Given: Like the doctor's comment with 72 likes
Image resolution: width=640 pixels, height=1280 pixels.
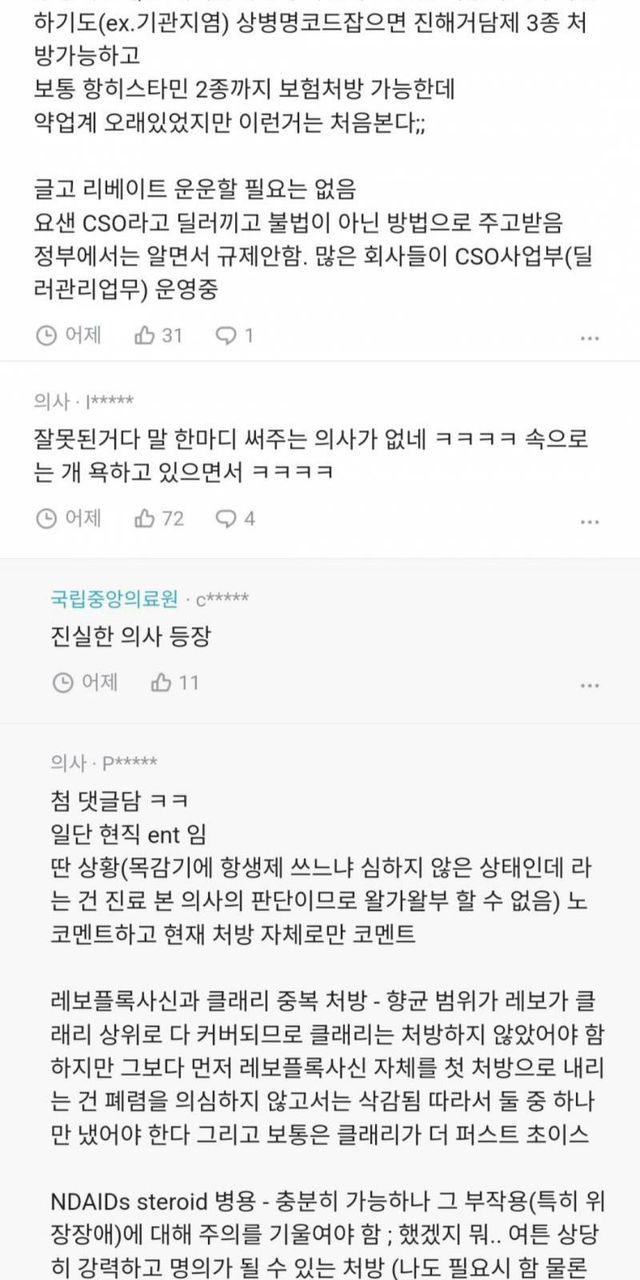Looking at the screenshot, I should tap(158, 518).
